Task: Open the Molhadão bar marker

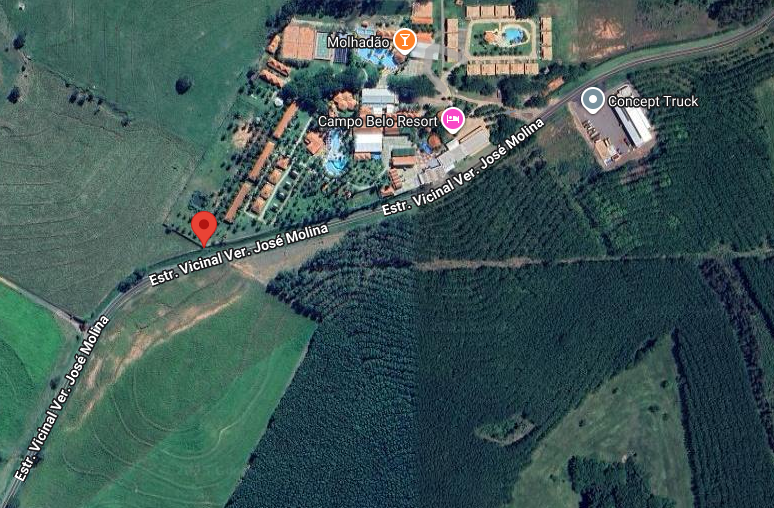Action: [404, 40]
